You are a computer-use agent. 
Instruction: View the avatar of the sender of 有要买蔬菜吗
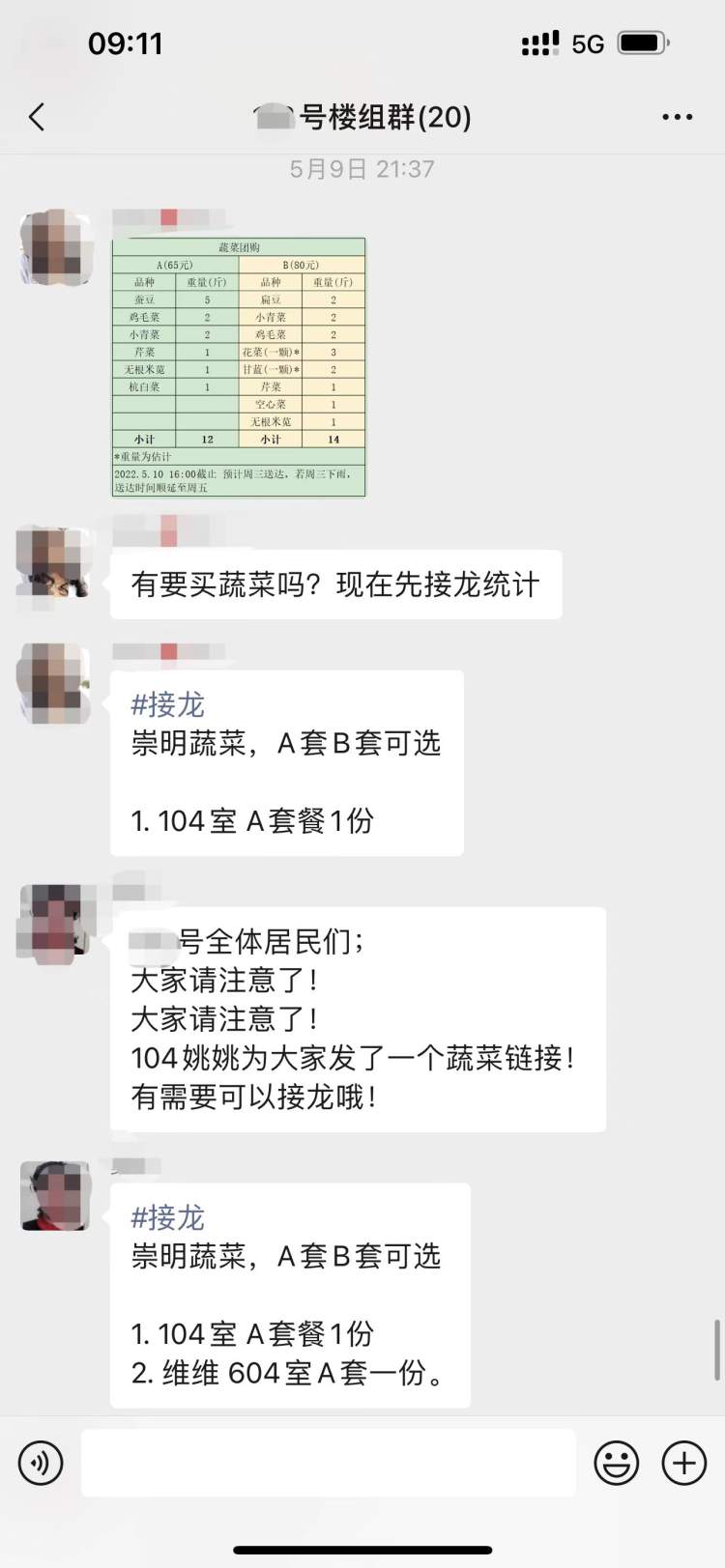55,563
